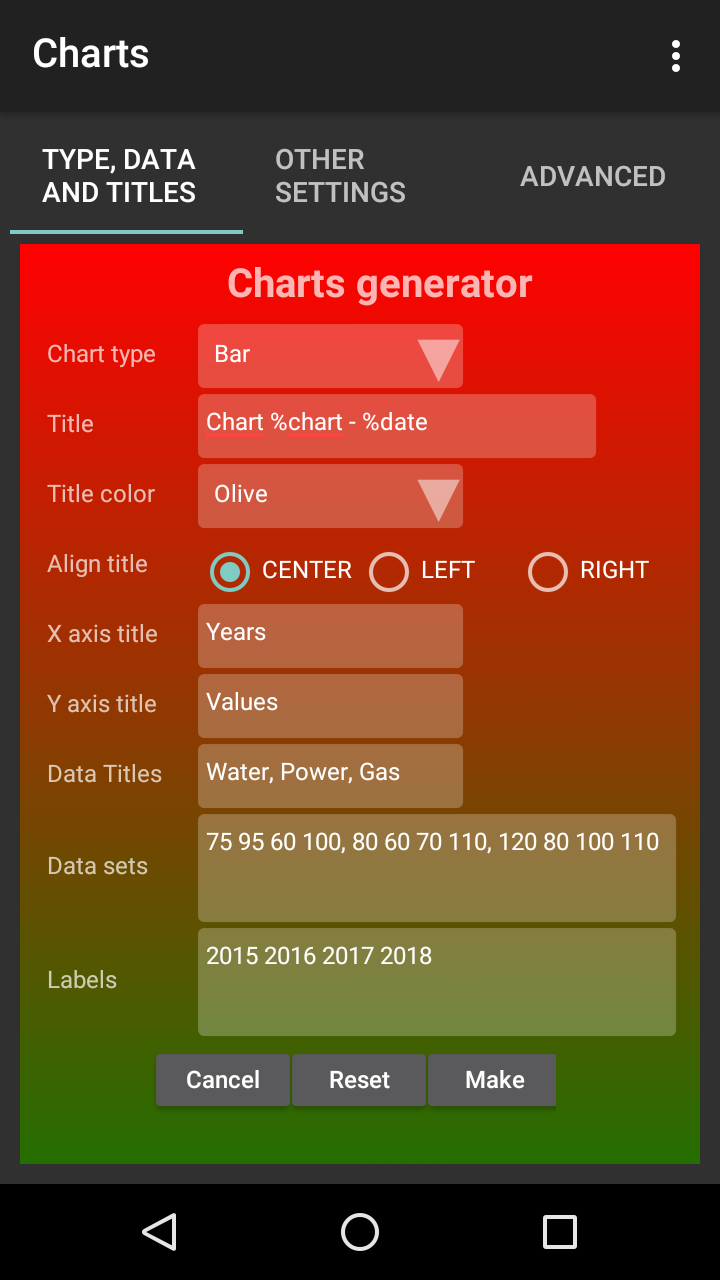720x1280 pixels.
Task: Switch to the Advanced tab
Action: 592,176
